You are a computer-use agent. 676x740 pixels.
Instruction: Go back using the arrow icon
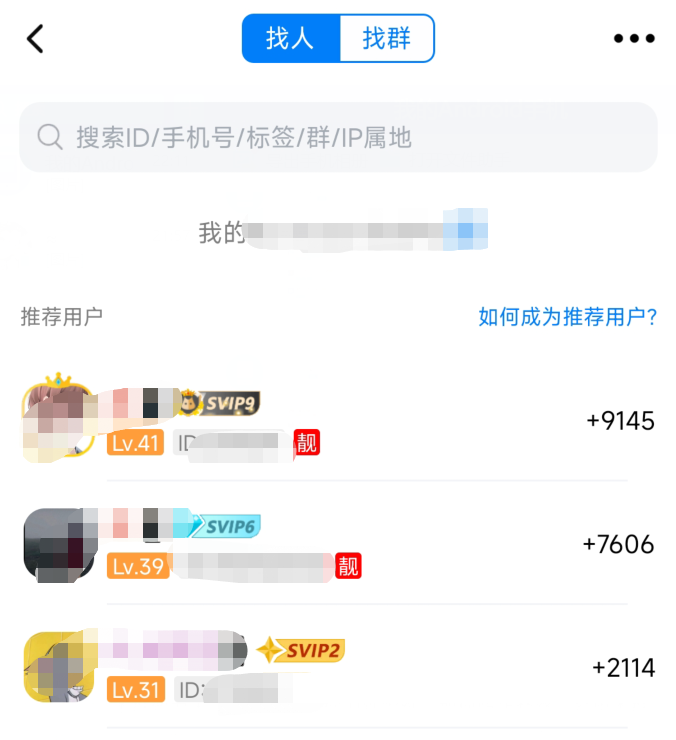(36, 39)
